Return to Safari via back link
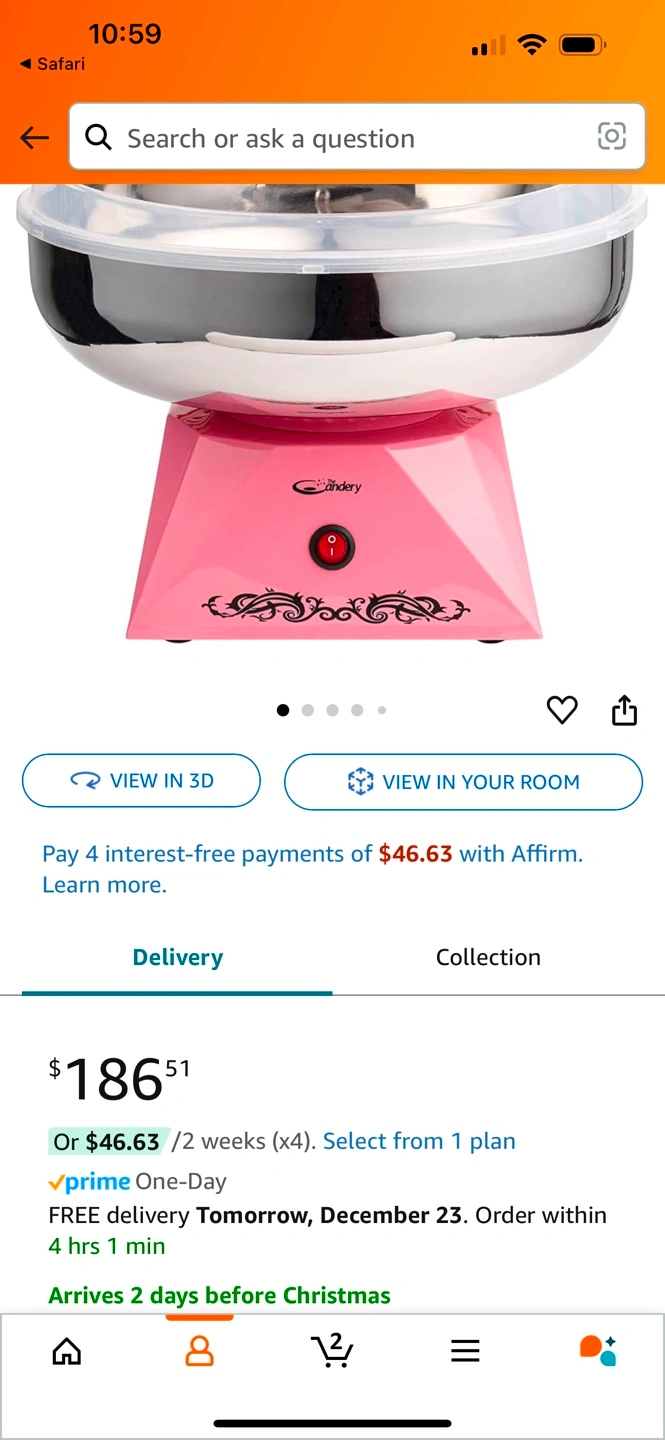665x1440 pixels. point(52,64)
